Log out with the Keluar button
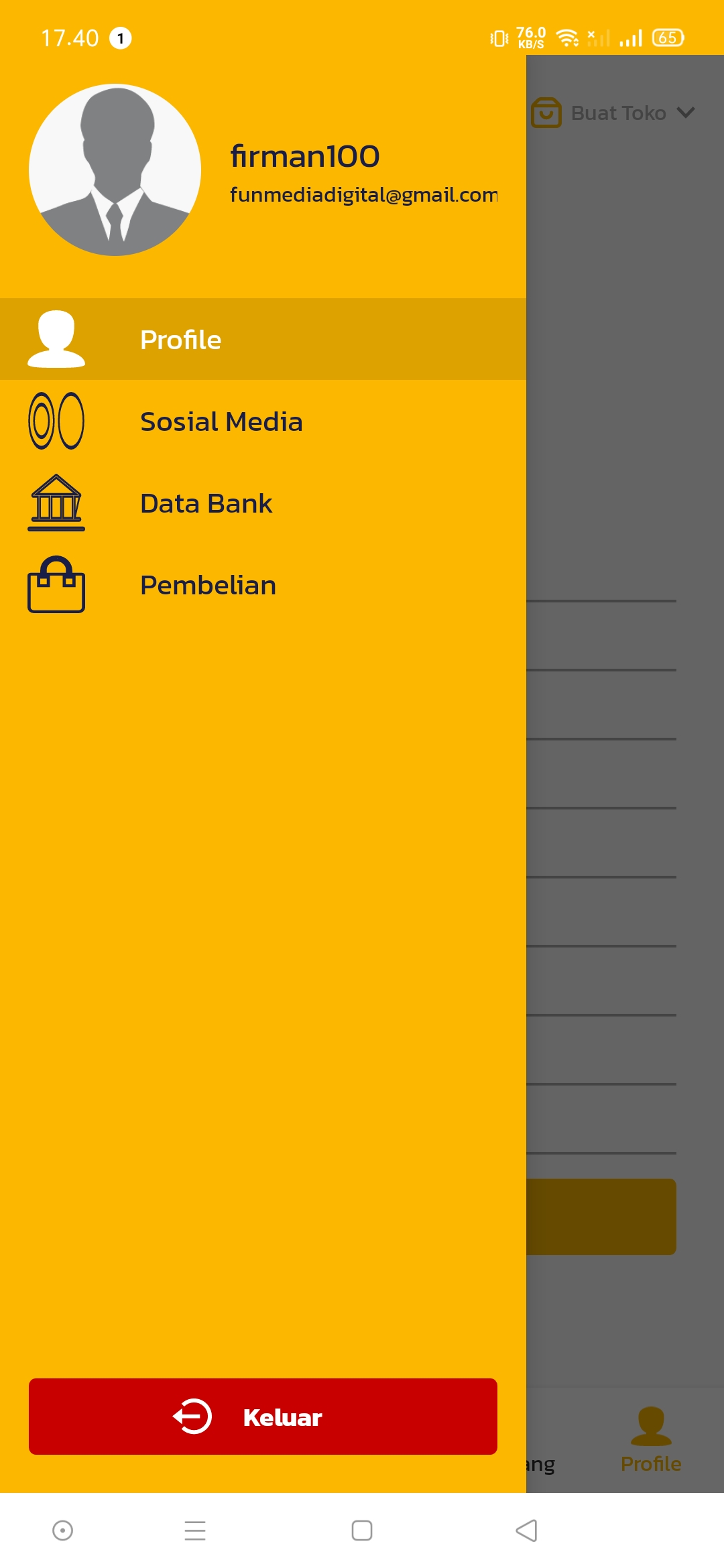 pos(263,1417)
